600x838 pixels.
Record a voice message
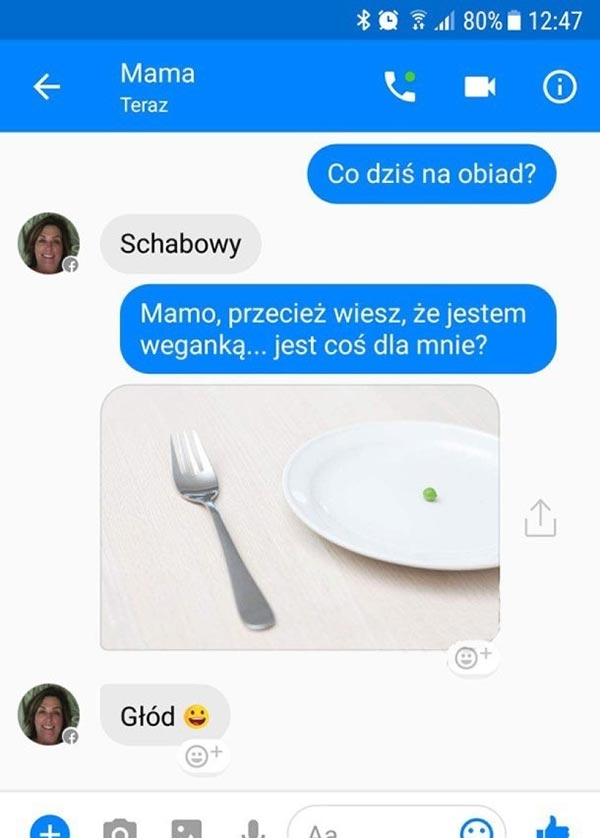point(252,829)
